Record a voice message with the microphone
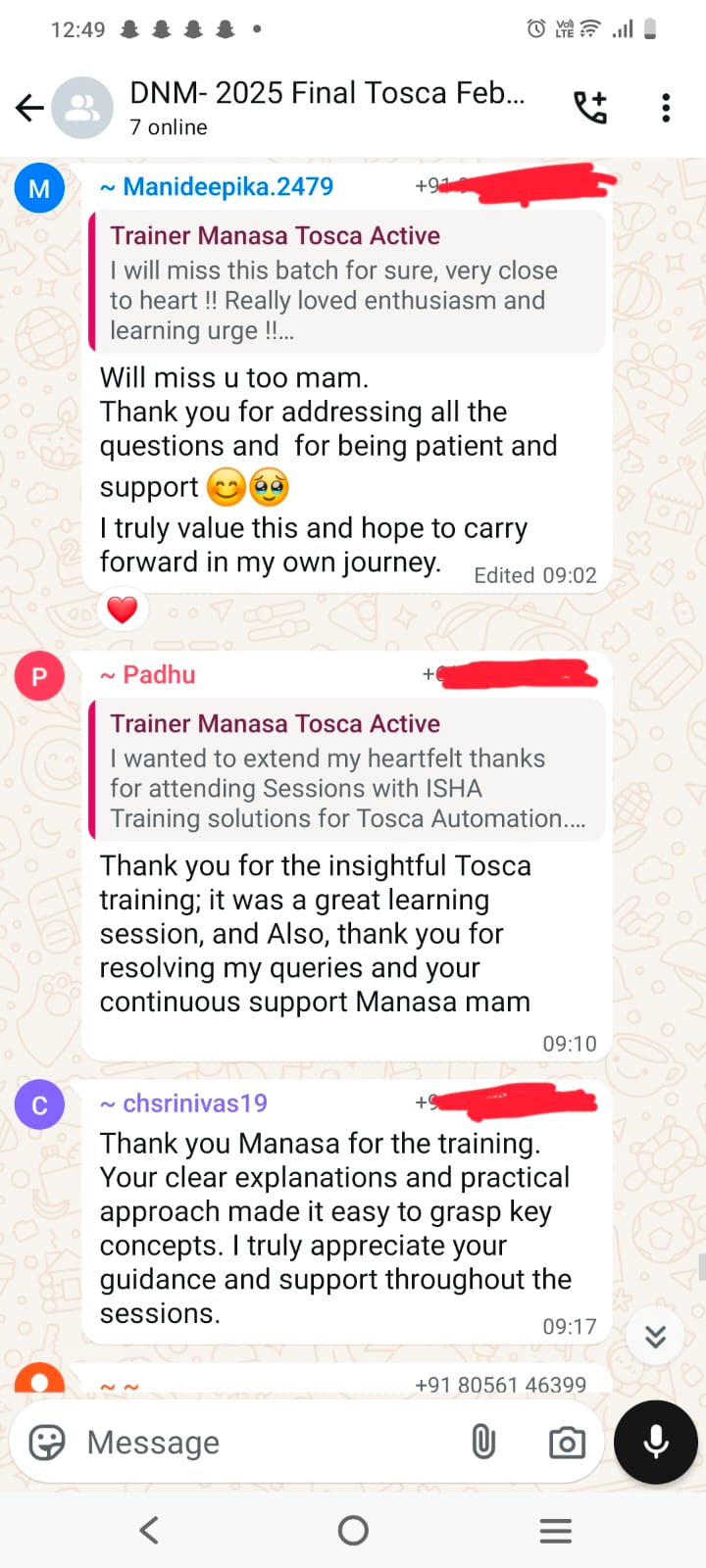This screenshot has height=1568, width=706. (656, 1443)
